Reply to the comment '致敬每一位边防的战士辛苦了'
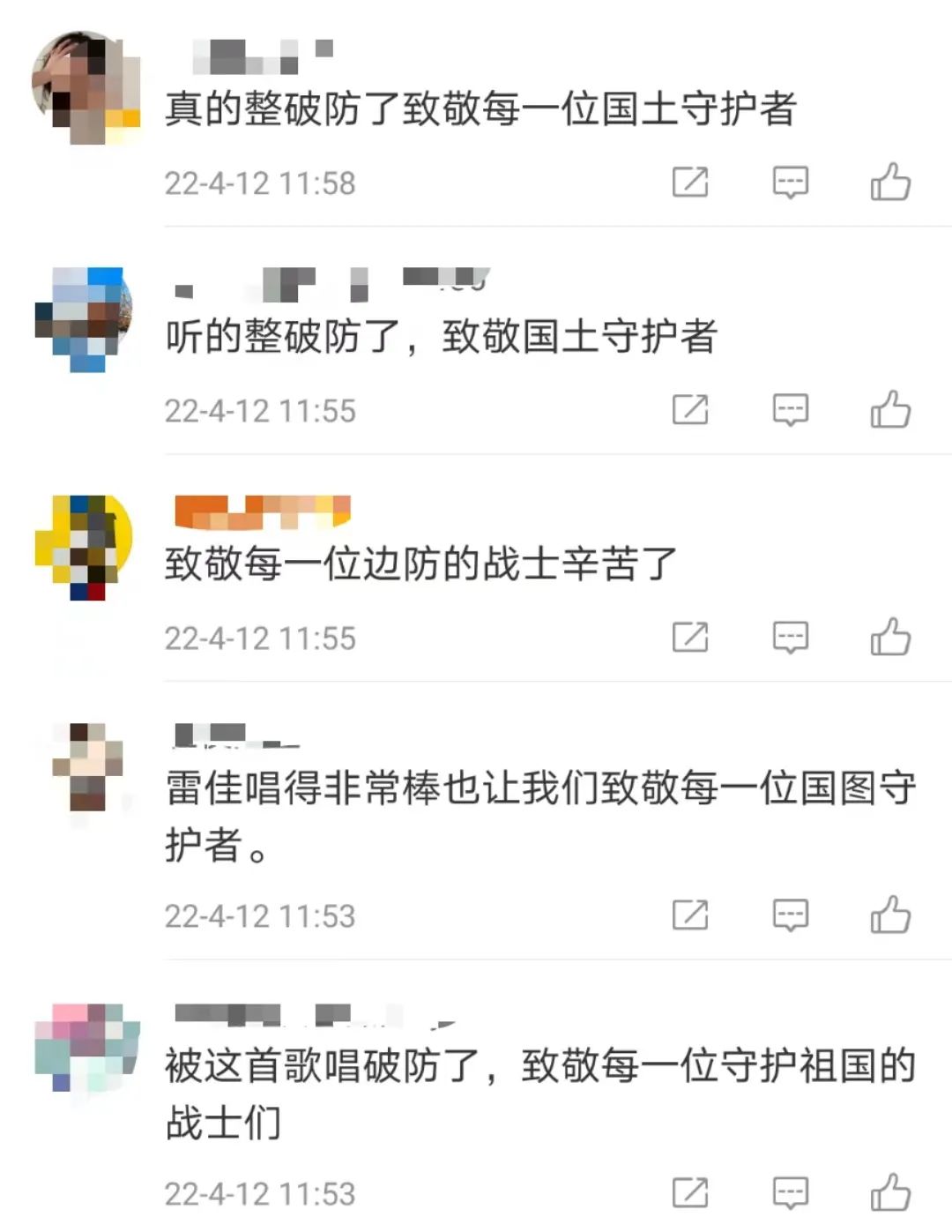The width and height of the screenshot is (952, 1232). point(790,637)
